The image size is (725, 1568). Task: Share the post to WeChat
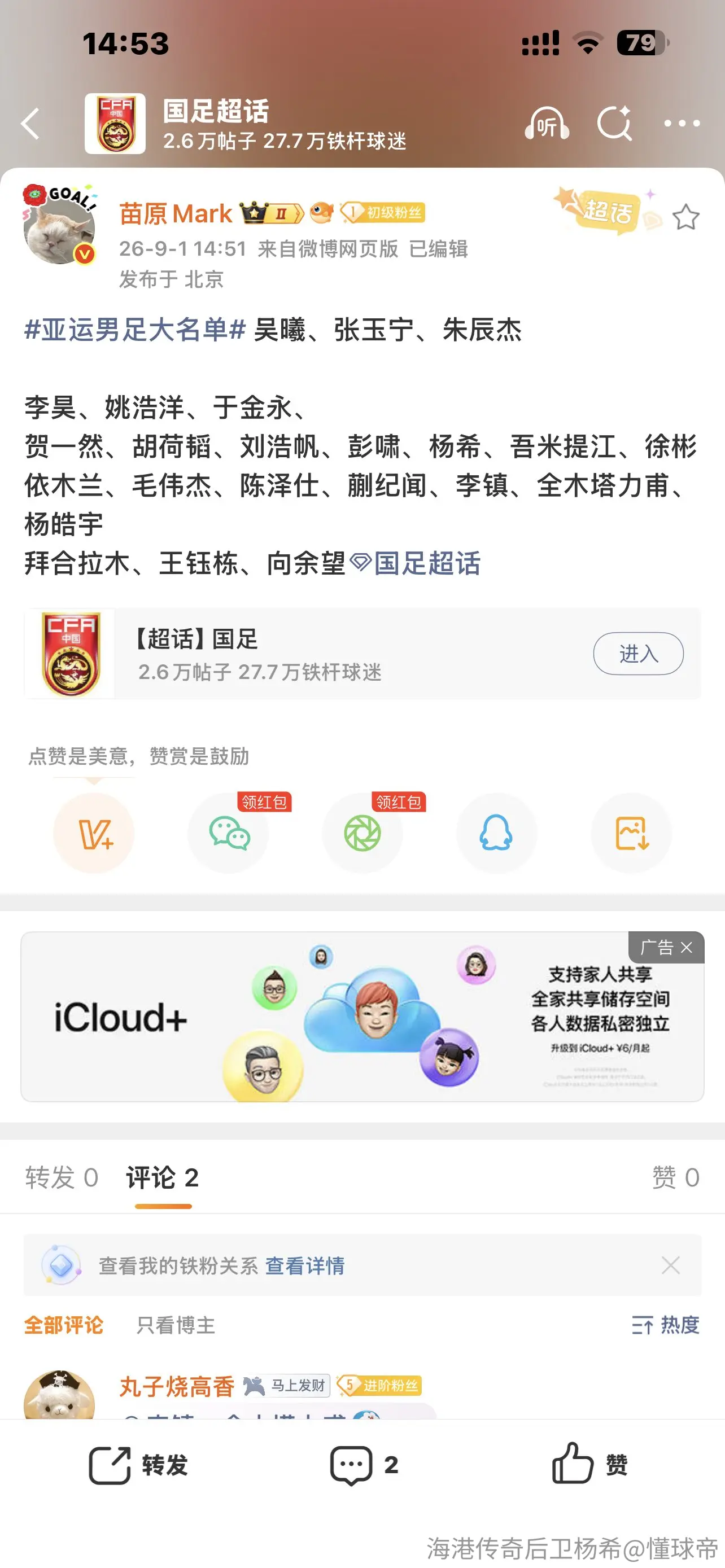229,833
